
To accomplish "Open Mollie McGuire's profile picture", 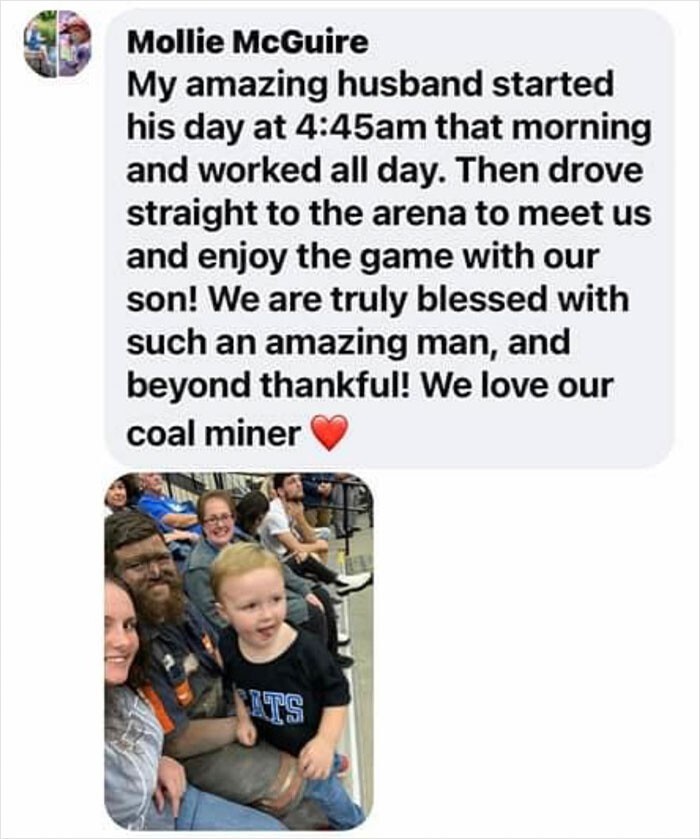I will (58, 44).
